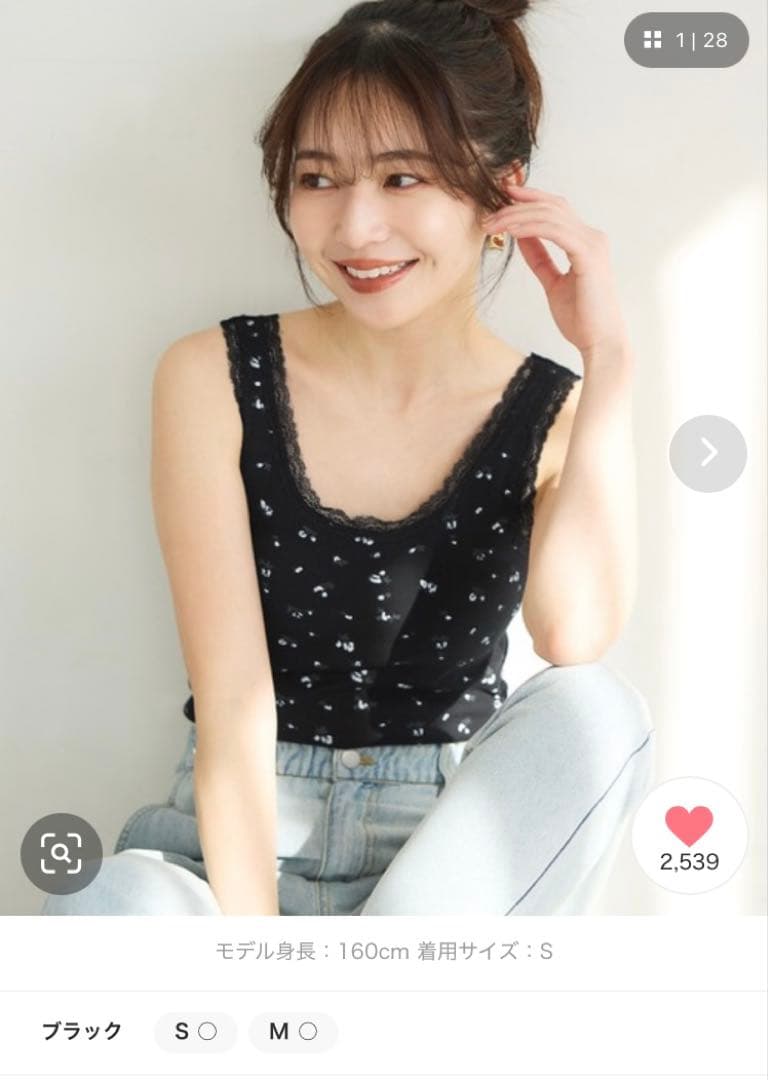This screenshot has width=768, height=1080.
Task: Select size M in black
Action: click(x=293, y=1032)
